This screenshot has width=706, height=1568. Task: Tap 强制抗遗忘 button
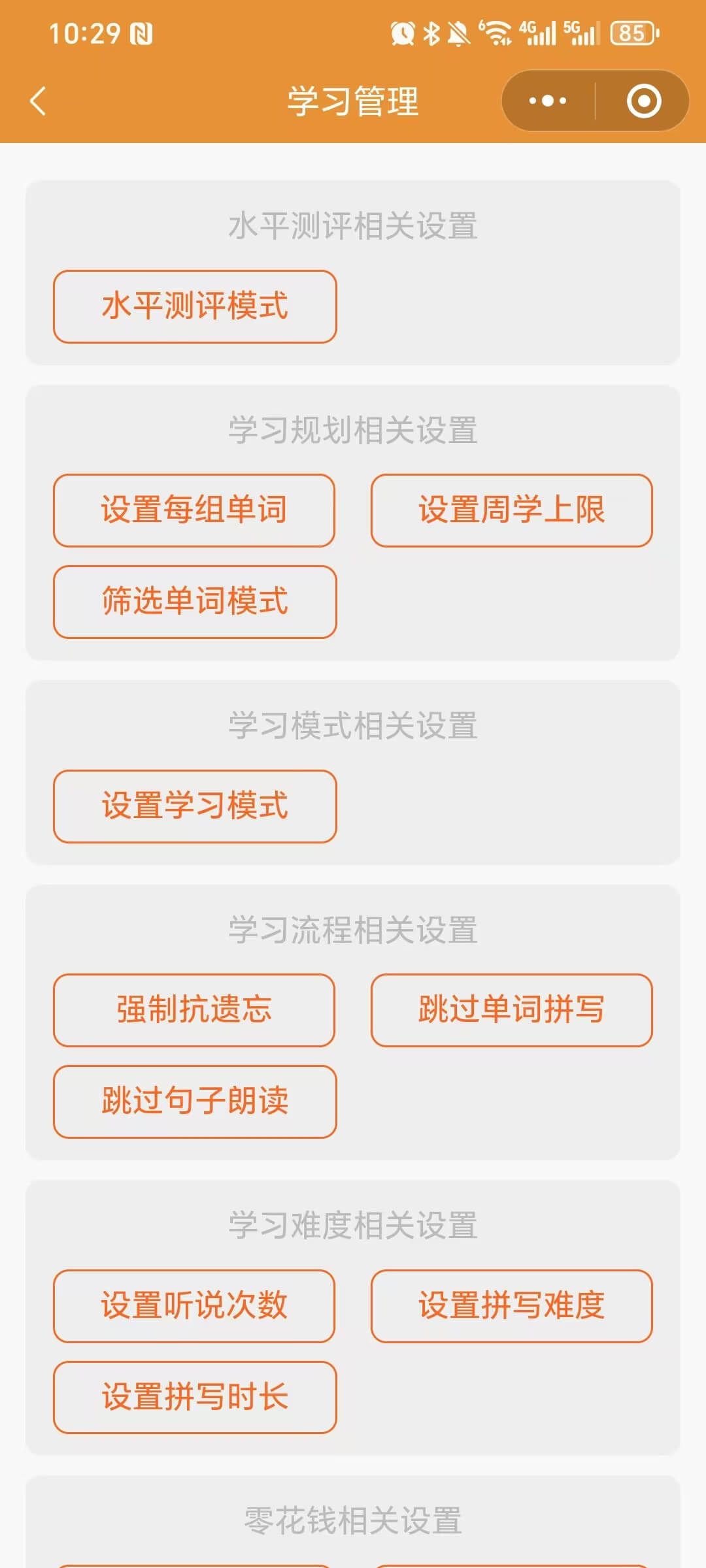[x=194, y=1010]
